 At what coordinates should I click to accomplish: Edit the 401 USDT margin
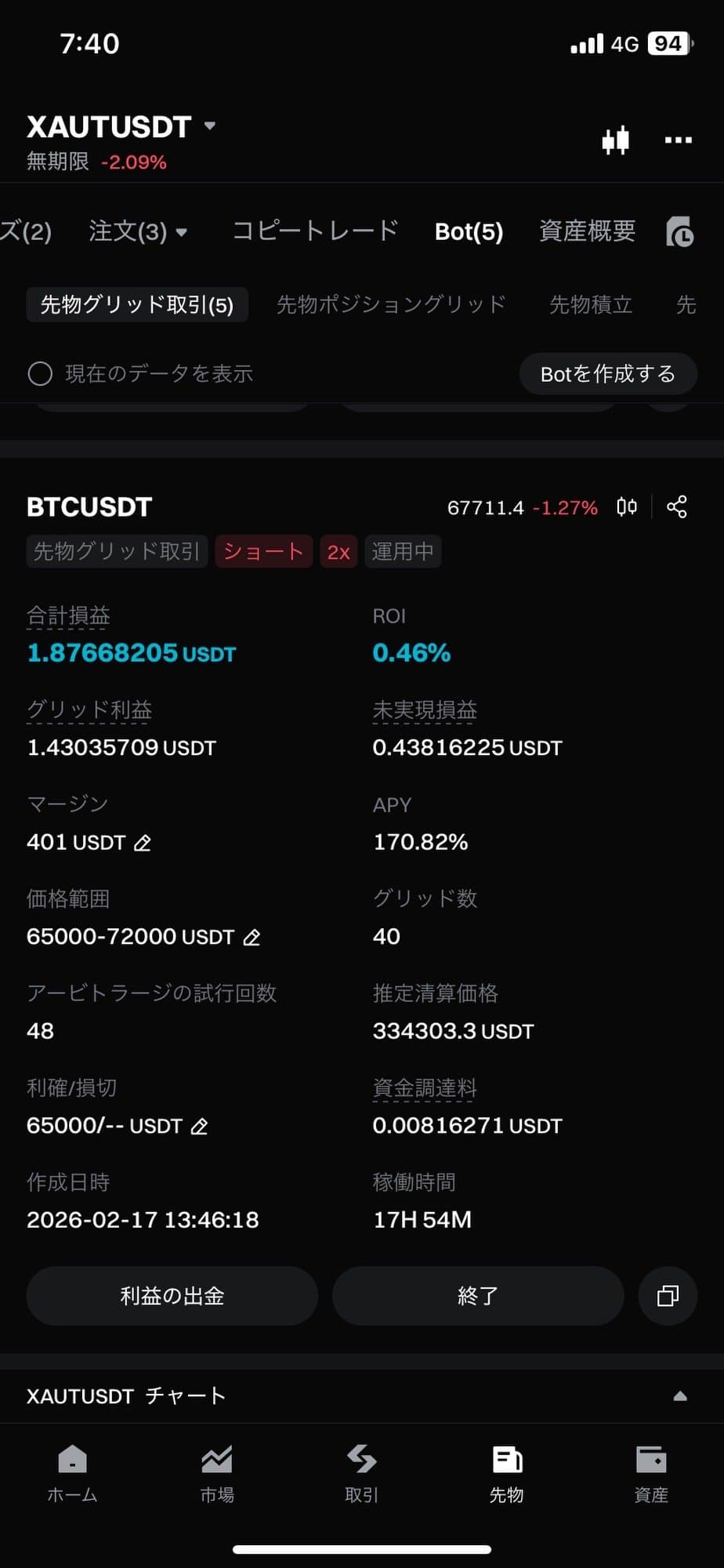pos(143,844)
